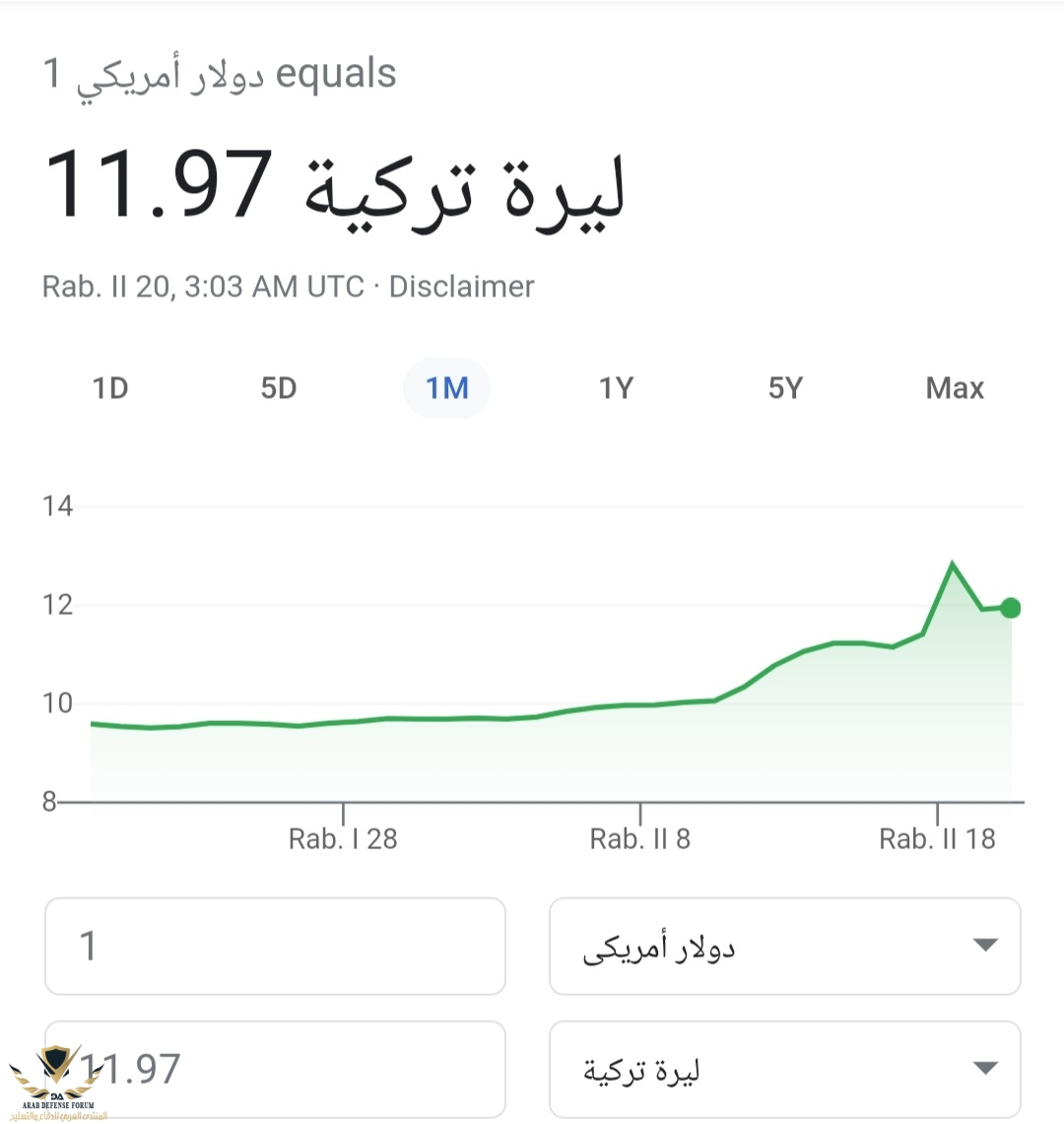1064x1124 pixels.
Task: Expand the دولار أمريكي currency dropdown
Action: [784, 946]
